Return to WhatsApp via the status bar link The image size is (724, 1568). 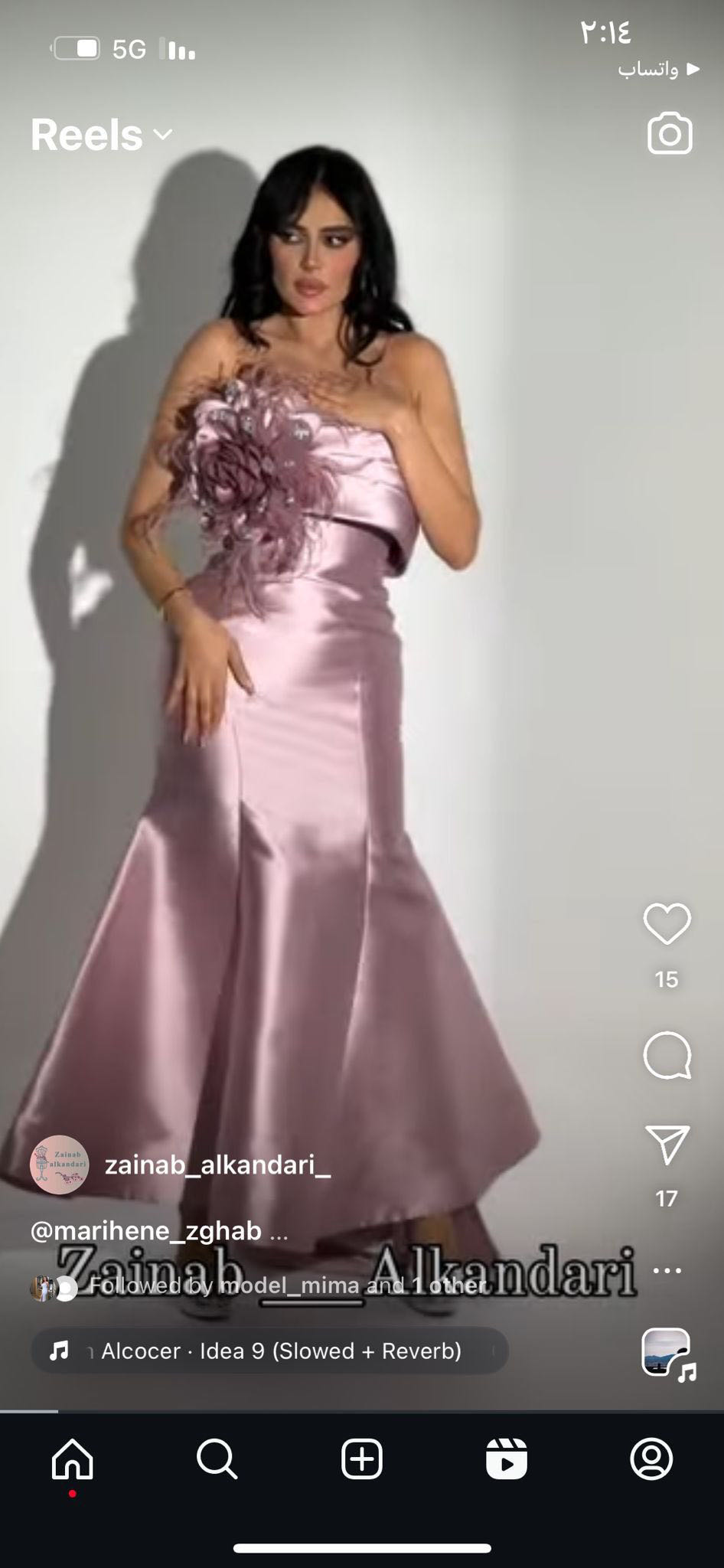point(658,69)
